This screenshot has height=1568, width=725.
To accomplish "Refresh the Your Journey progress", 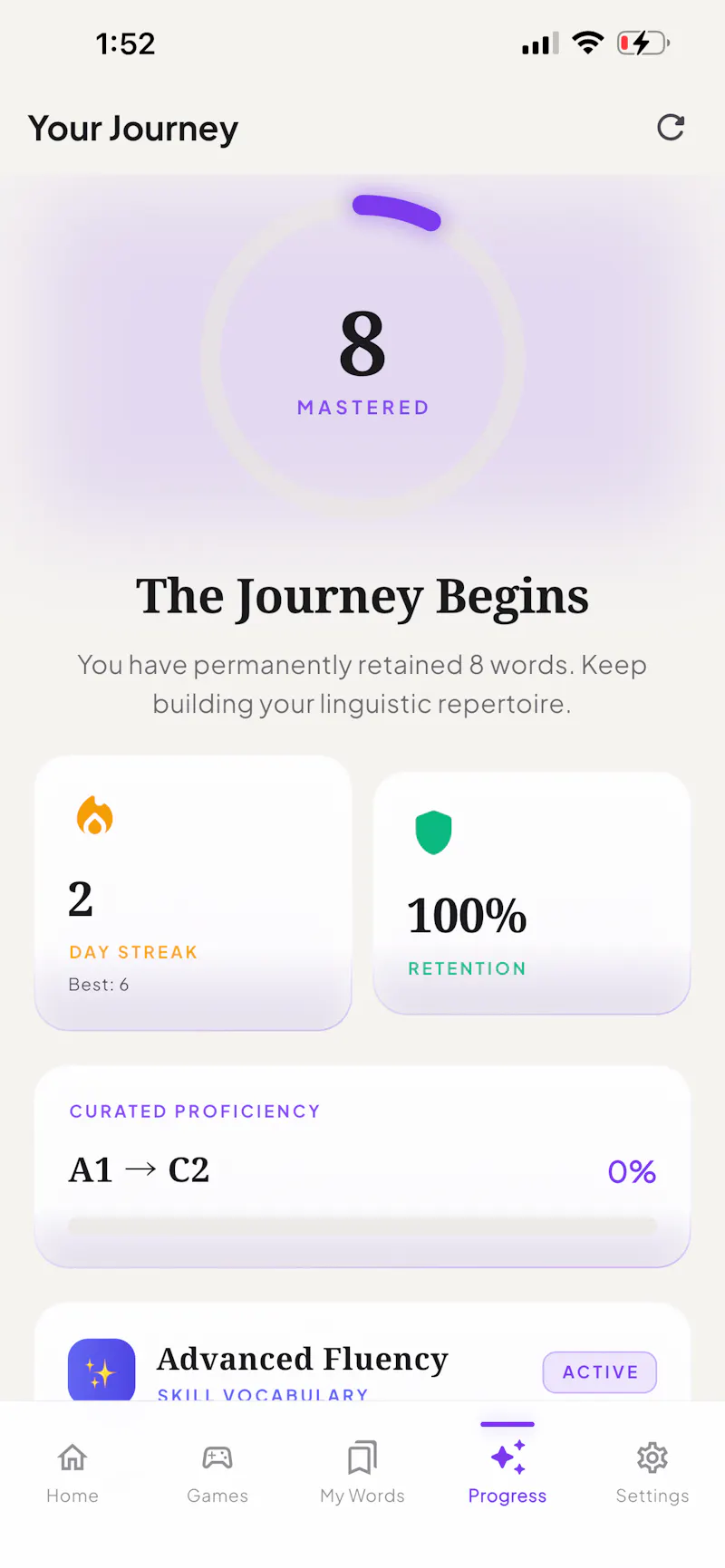I will (x=671, y=128).
